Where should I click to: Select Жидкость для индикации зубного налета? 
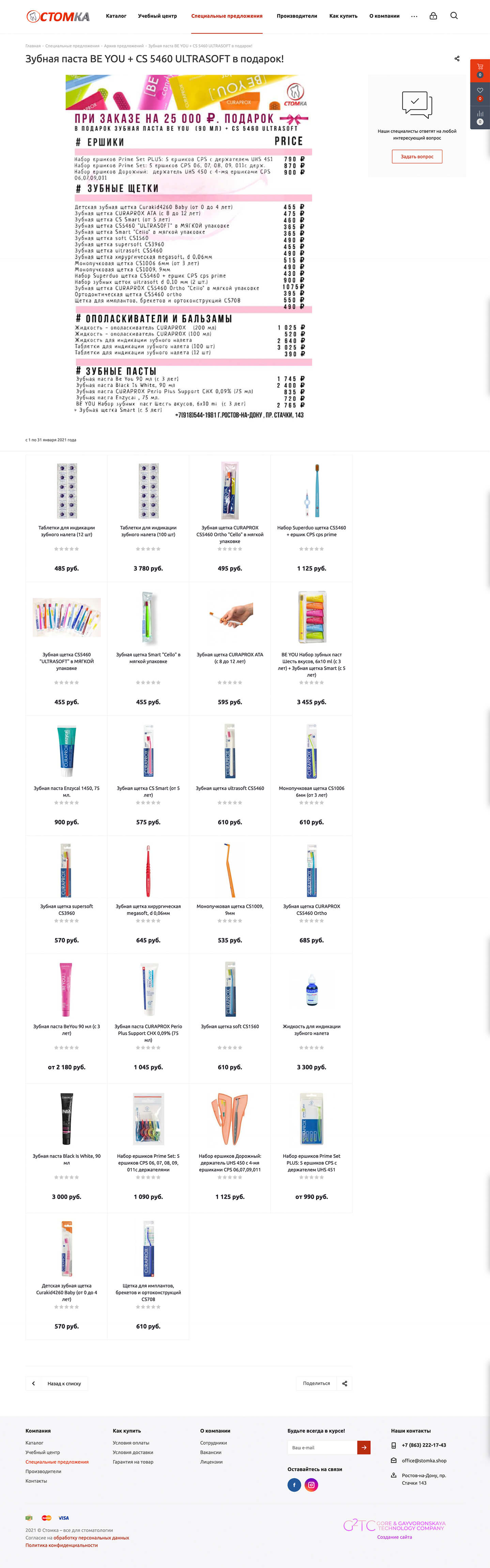click(x=311, y=1029)
